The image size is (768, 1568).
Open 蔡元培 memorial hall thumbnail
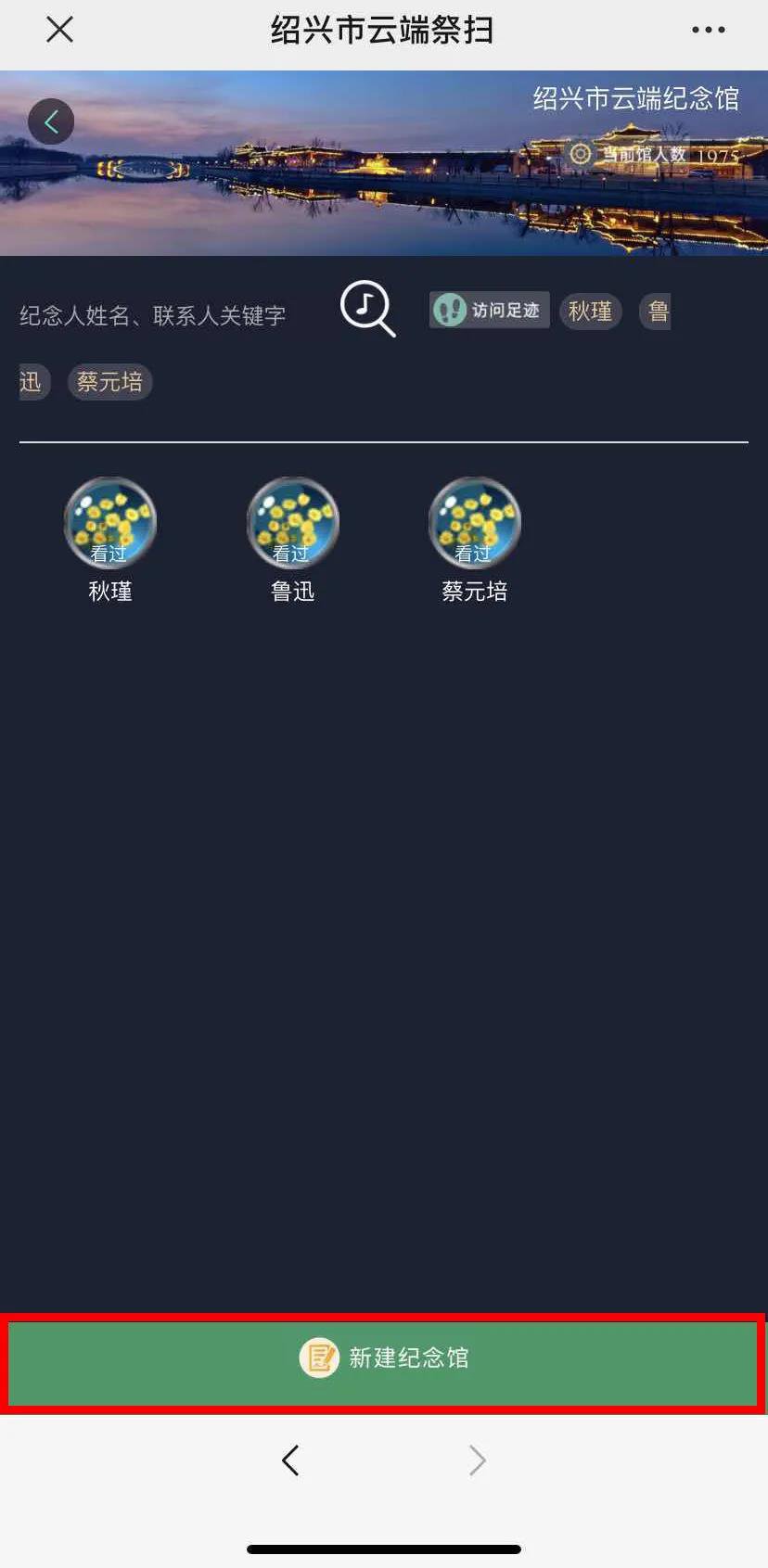[x=474, y=523]
